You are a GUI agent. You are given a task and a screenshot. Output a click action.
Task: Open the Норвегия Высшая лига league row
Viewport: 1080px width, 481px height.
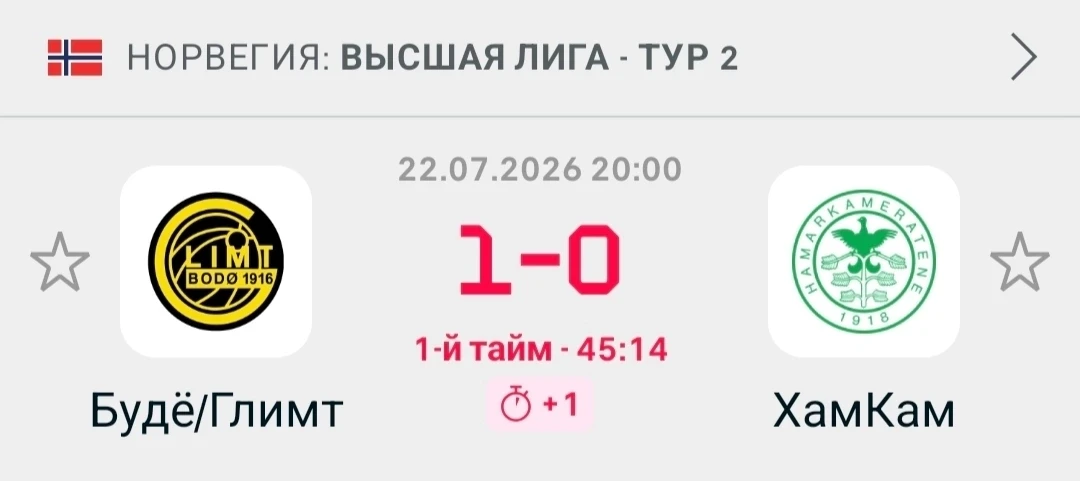pos(540,58)
